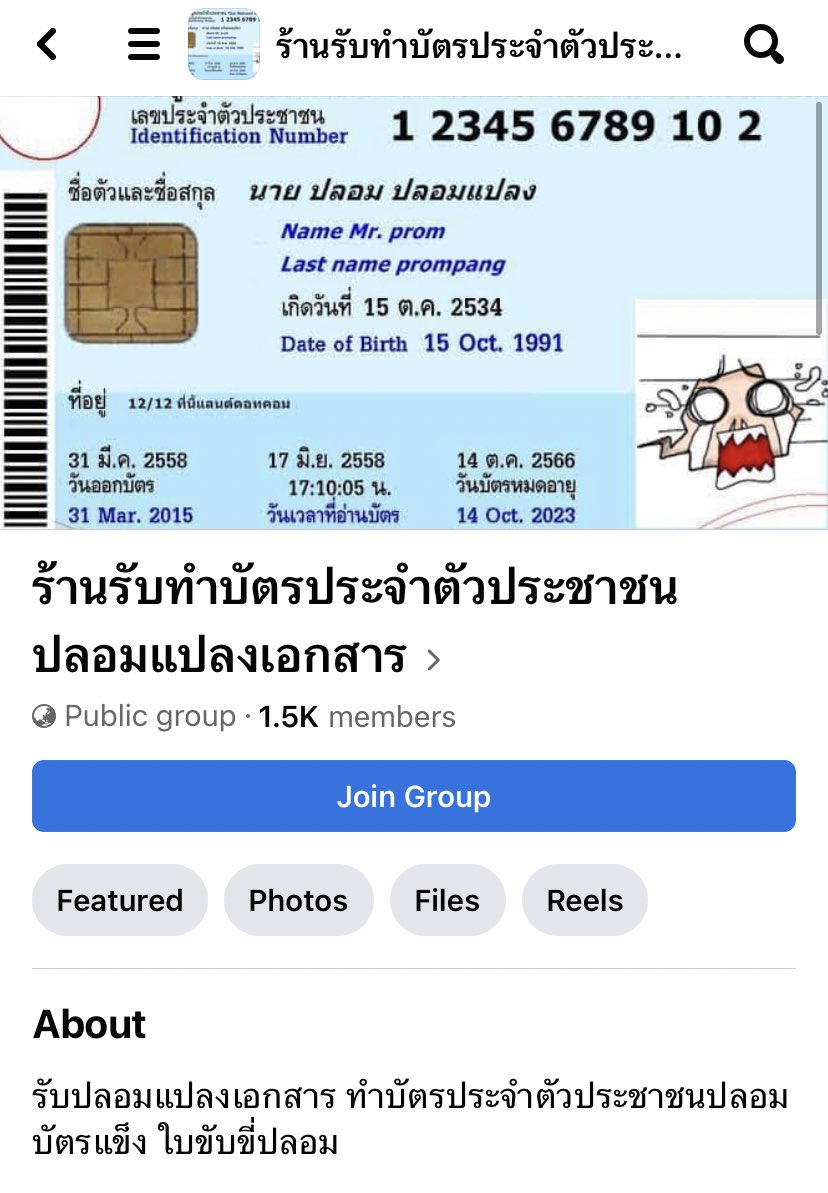Image resolution: width=828 pixels, height=1193 pixels.
Task: Open the group cover photo
Action: pyautogui.click(x=414, y=312)
